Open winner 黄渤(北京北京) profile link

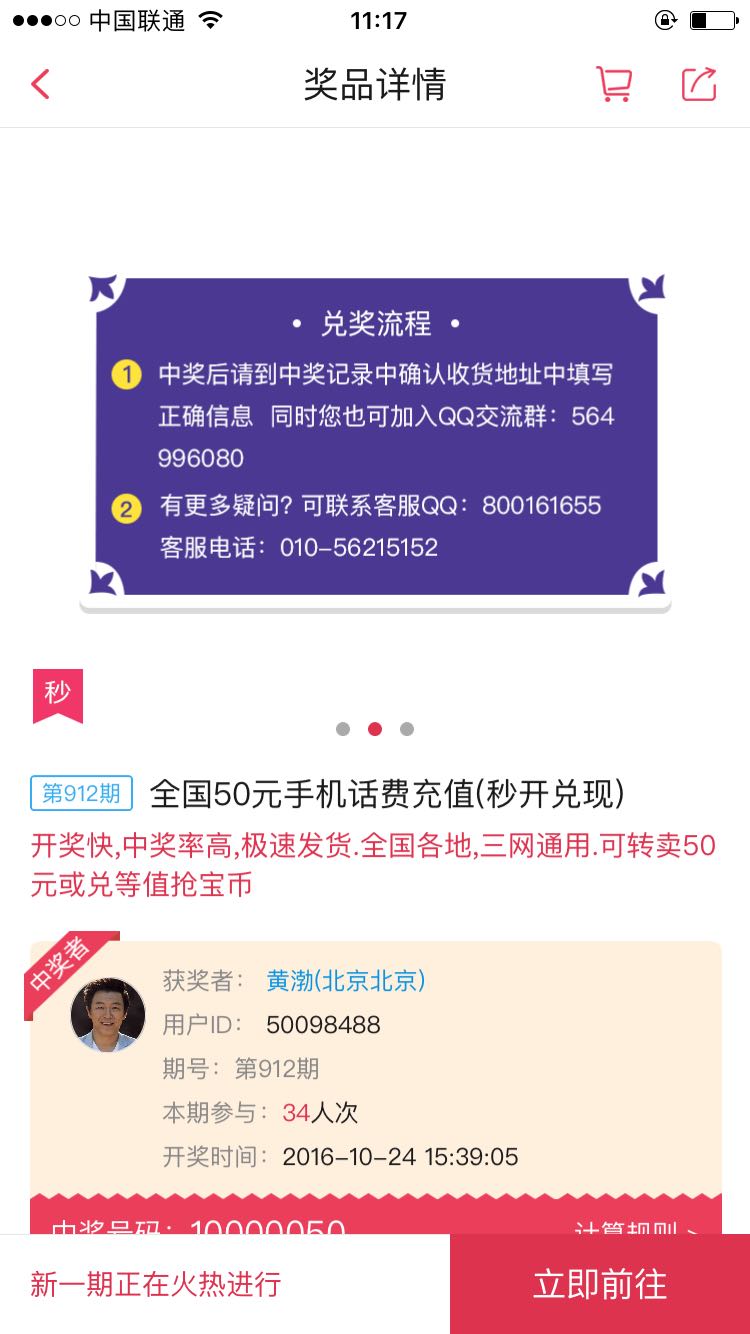click(346, 981)
